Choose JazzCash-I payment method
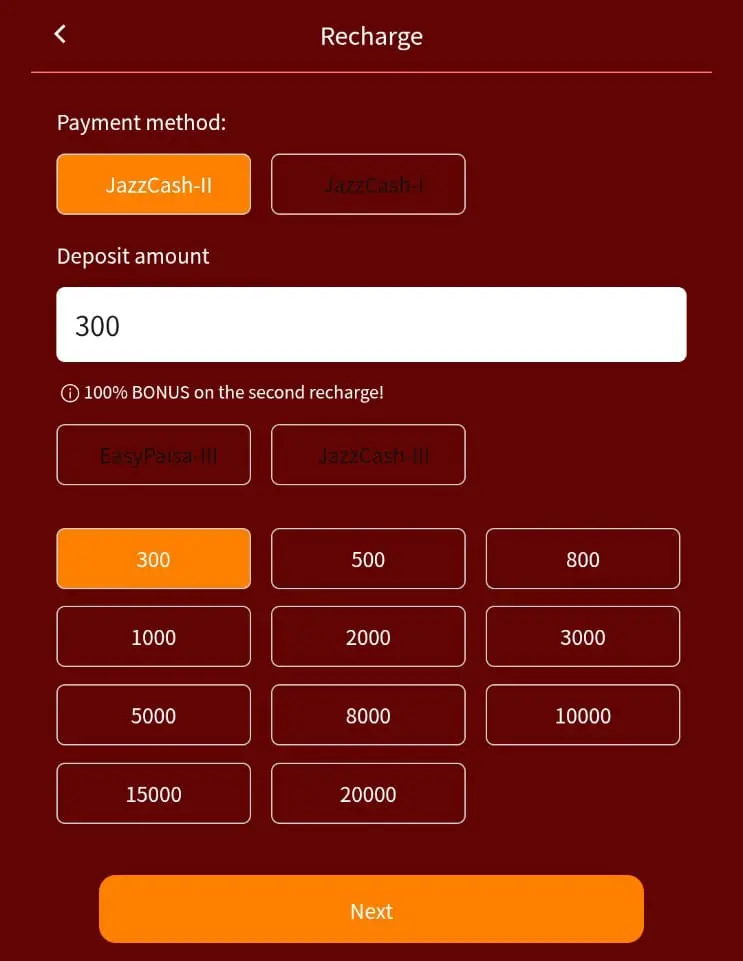 pos(368,184)
